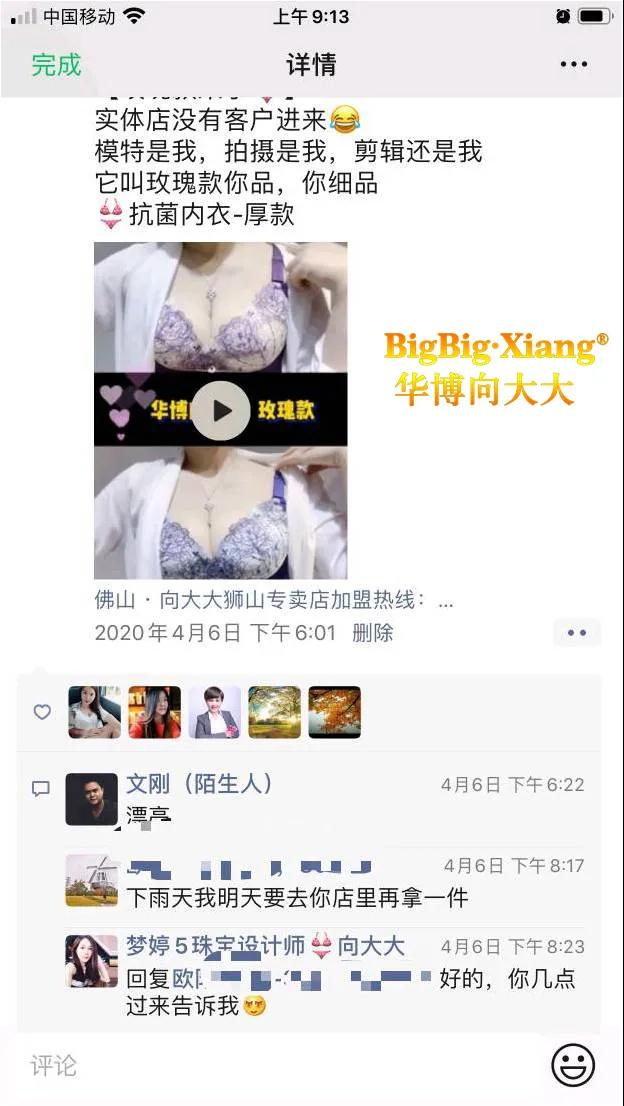Tap 删除 to delete this post

[x=373, y=633]
